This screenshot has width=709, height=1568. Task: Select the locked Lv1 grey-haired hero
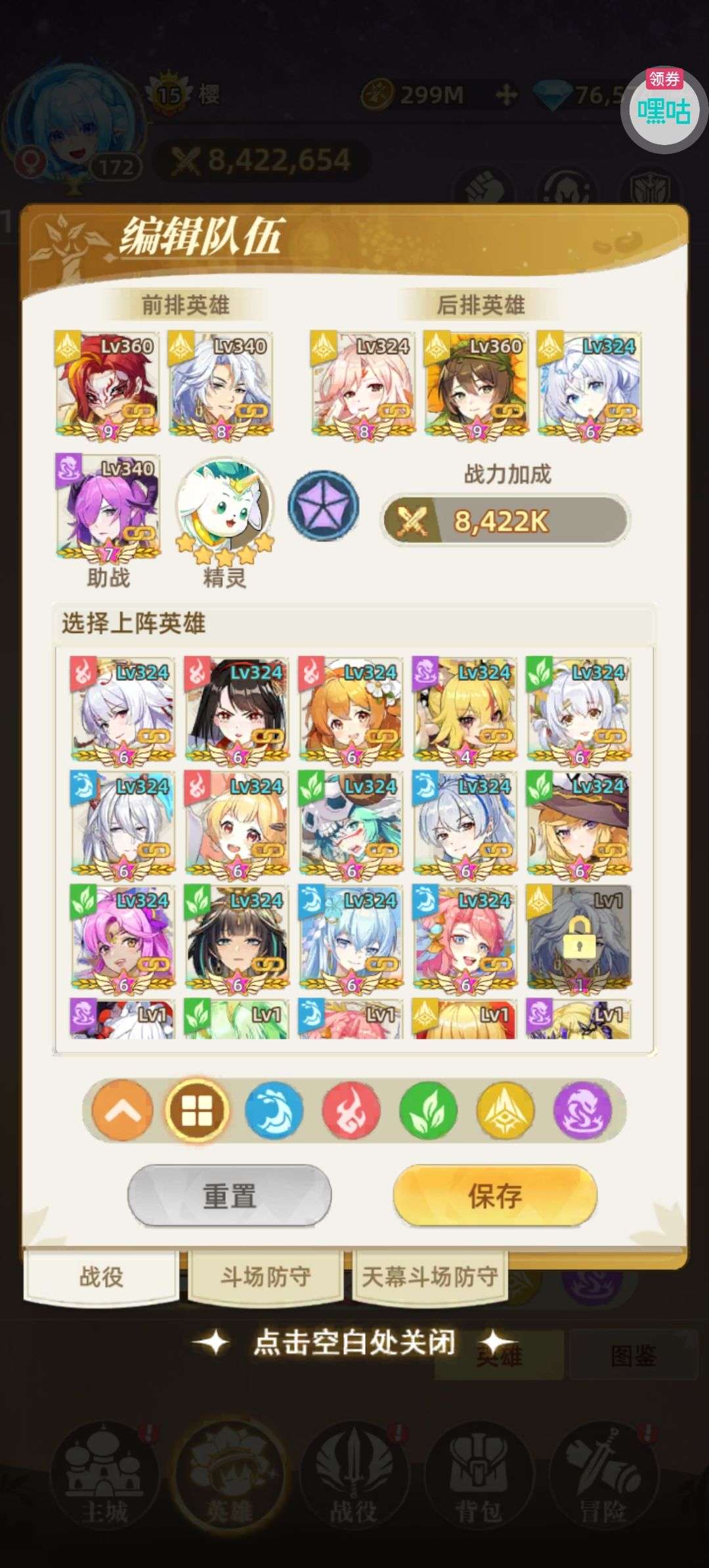coord(579,938)
